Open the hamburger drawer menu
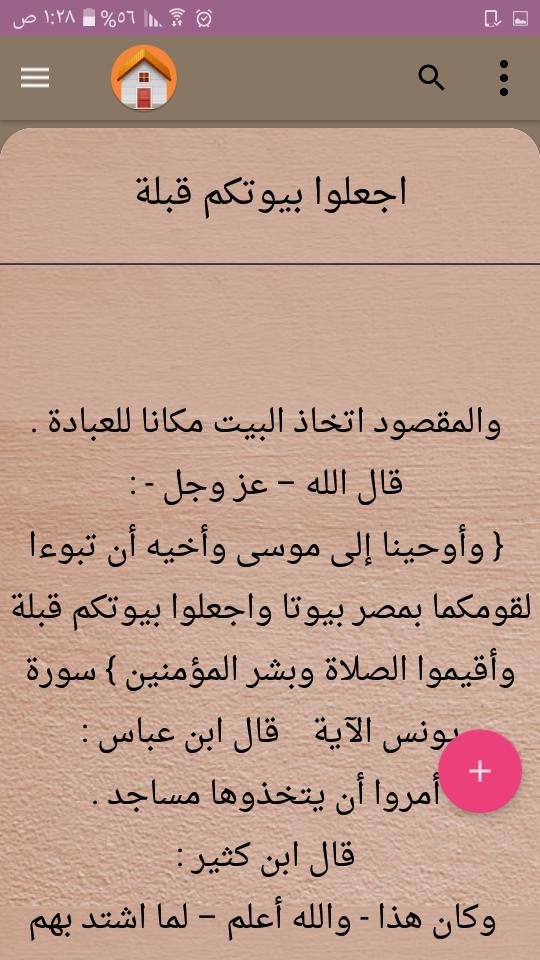 coord(35,78)
